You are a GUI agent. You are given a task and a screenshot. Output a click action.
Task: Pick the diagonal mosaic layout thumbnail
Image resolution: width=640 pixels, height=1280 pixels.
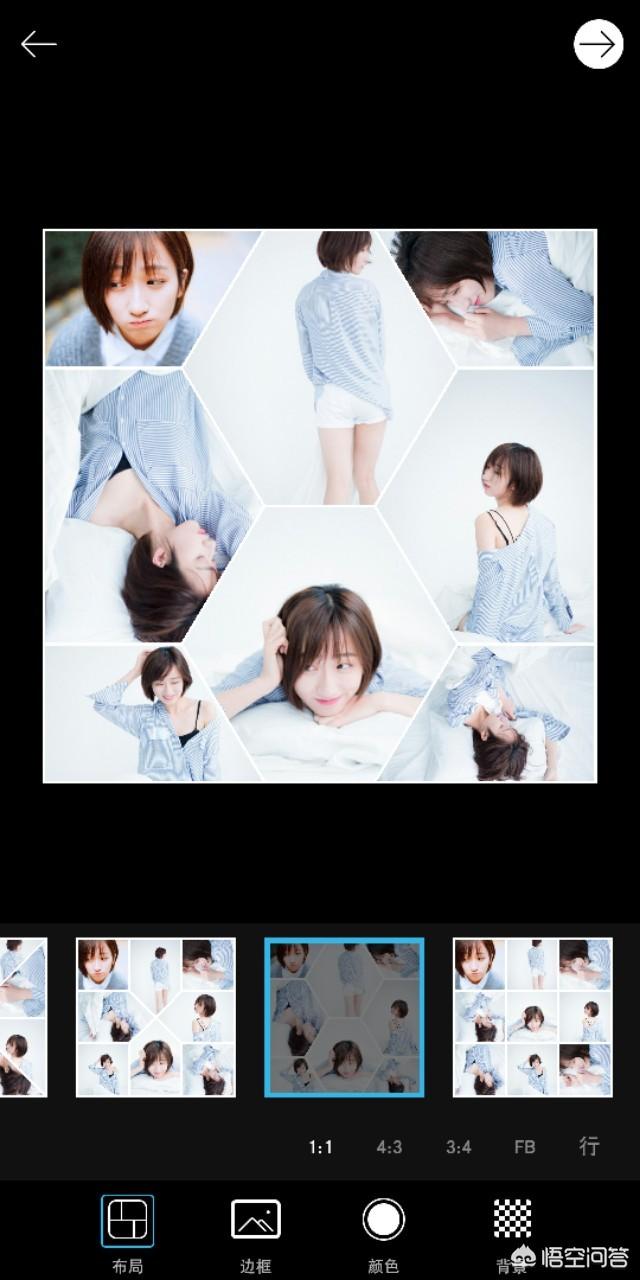pyautogui.click(x=156, y=1017)
